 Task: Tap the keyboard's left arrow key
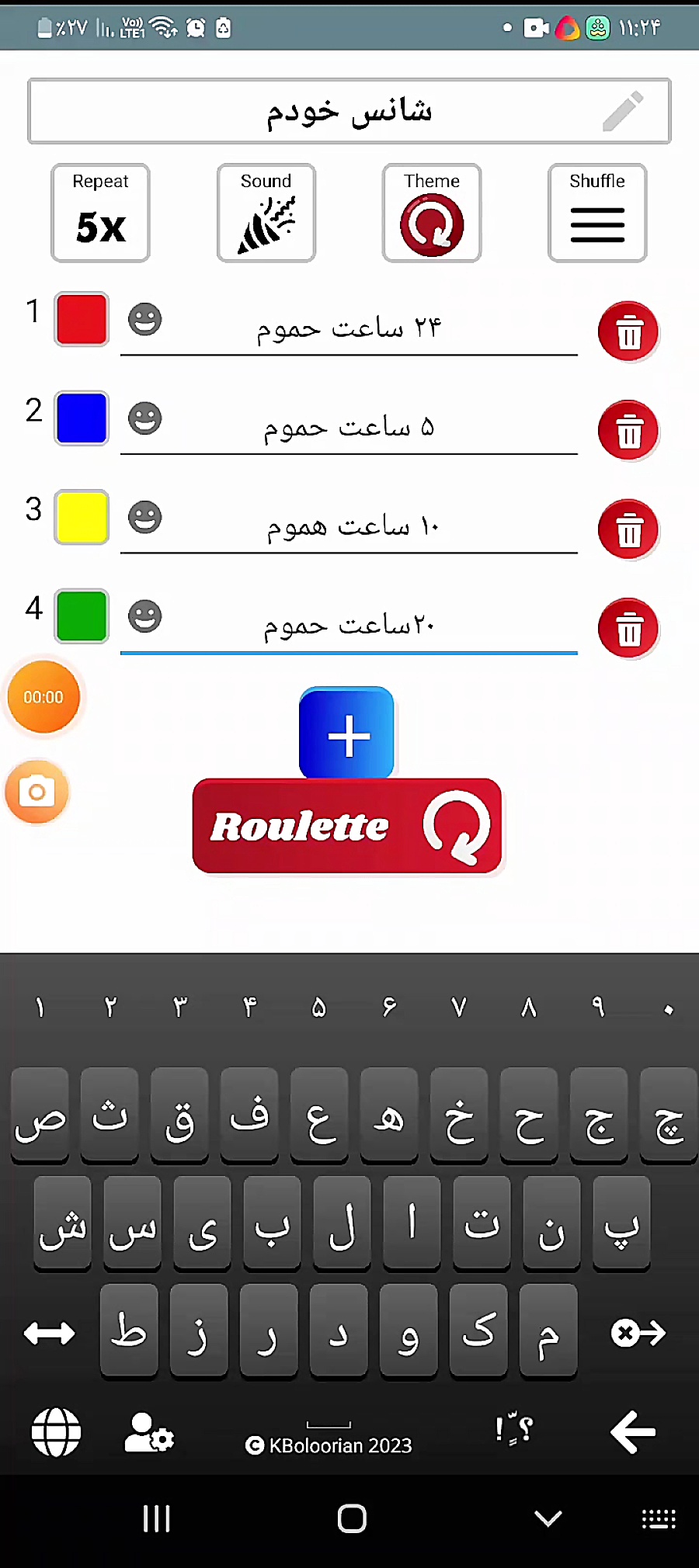click(x=633, y=1431)
